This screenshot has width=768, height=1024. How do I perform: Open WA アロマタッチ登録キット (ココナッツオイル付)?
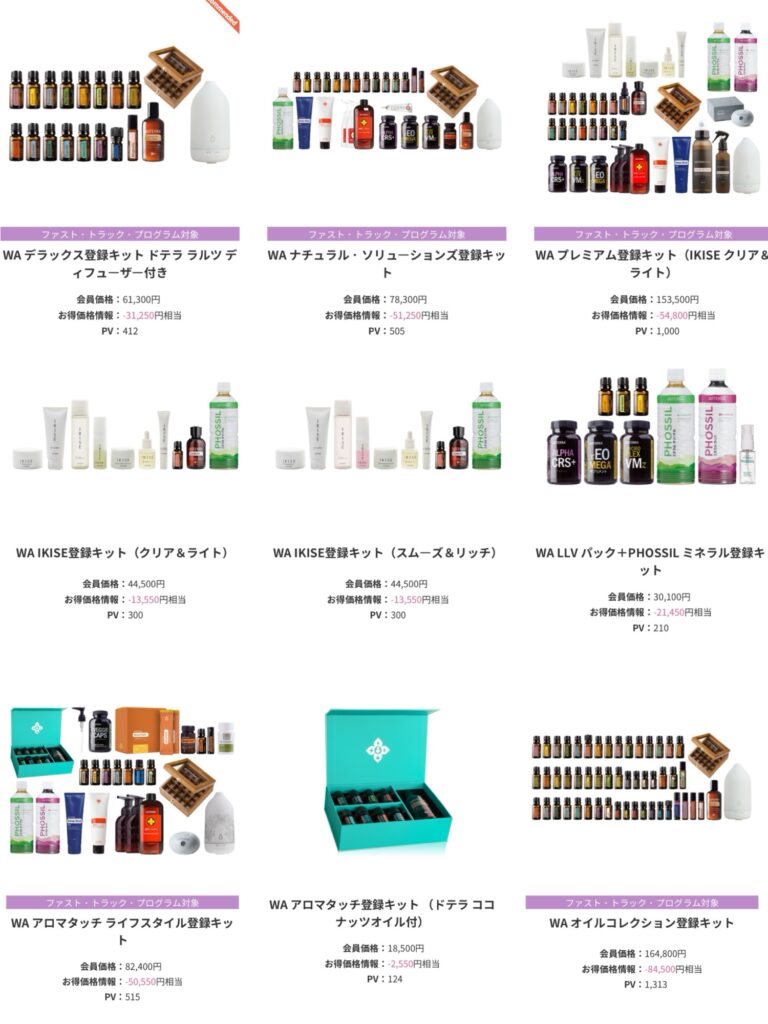[386, 913]
